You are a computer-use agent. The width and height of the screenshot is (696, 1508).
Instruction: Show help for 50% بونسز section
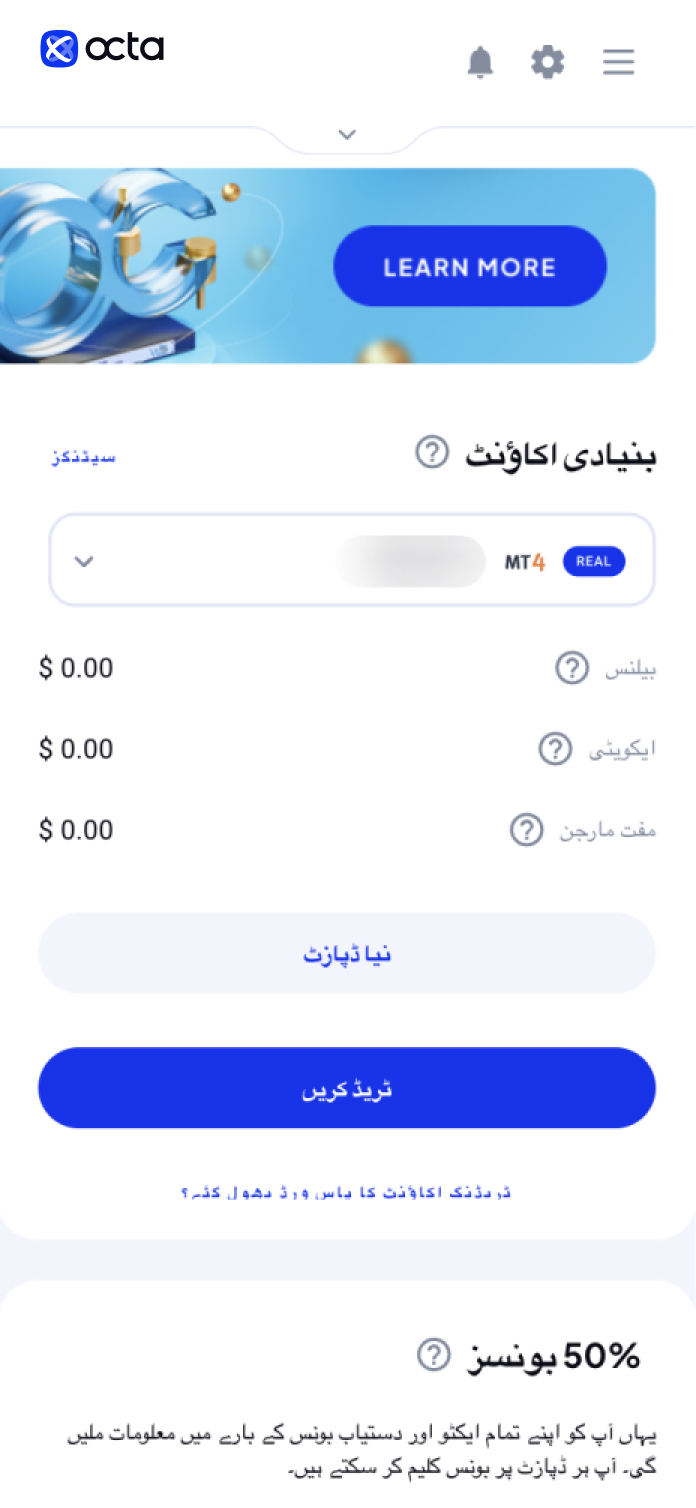(x=434, y=1355)
